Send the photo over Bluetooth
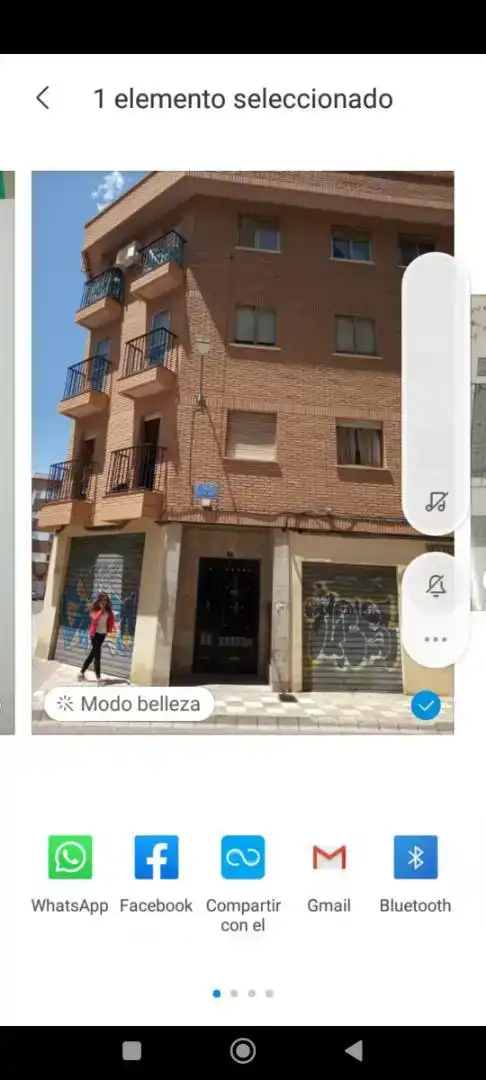 point(415,875)
